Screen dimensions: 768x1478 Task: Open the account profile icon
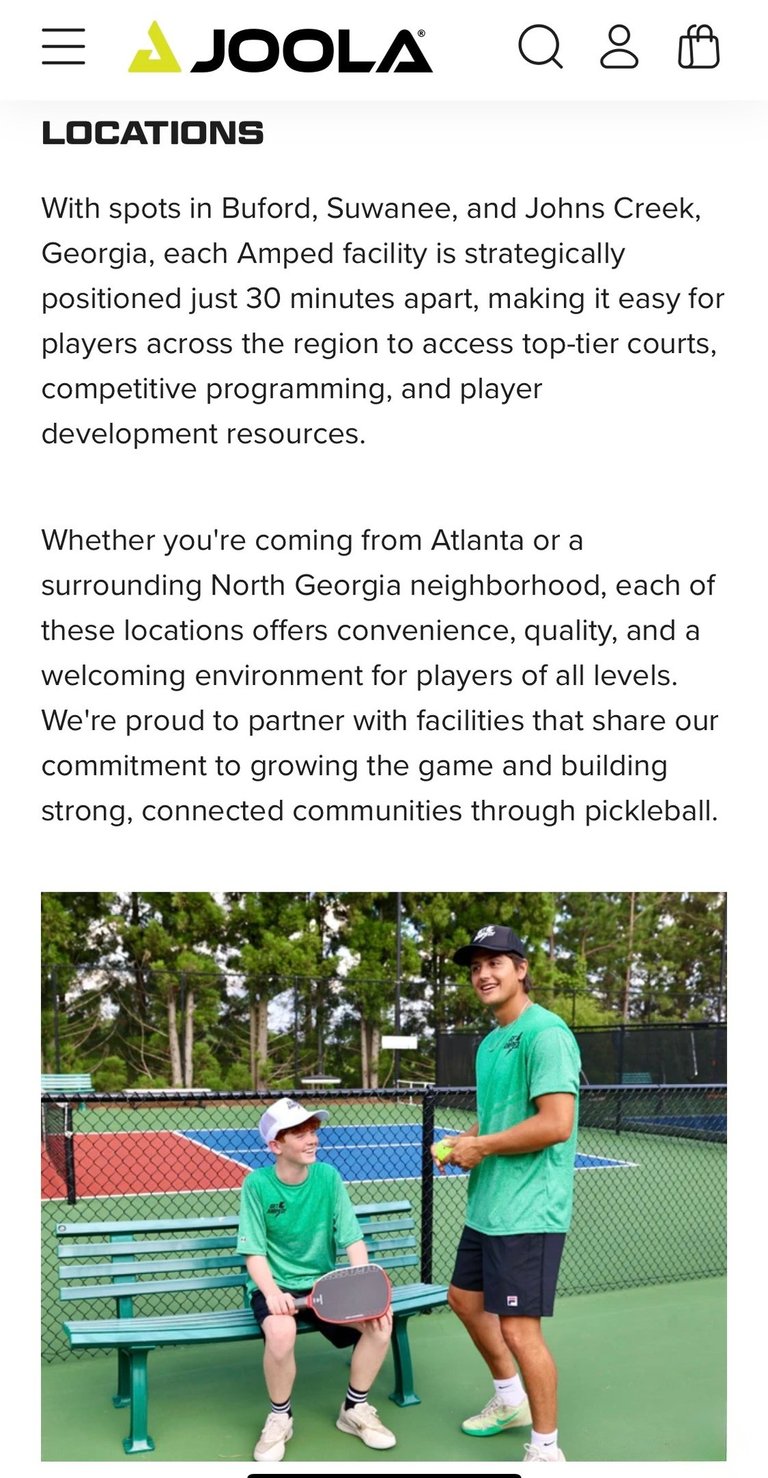pos(619,46)
